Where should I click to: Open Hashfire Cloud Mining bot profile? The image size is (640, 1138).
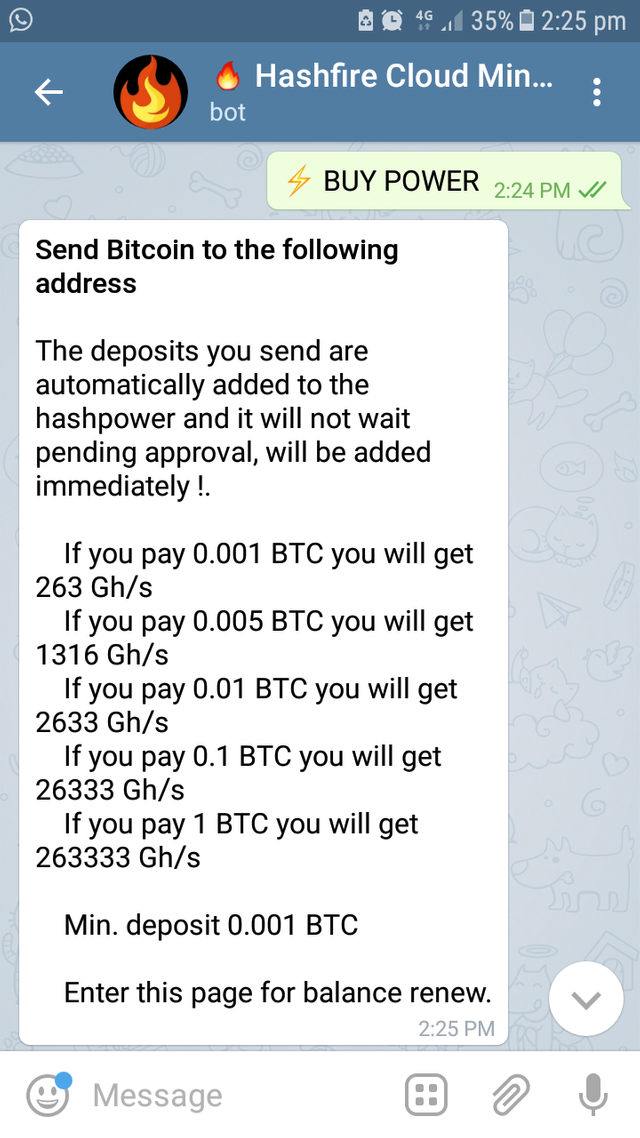point(380,92)
